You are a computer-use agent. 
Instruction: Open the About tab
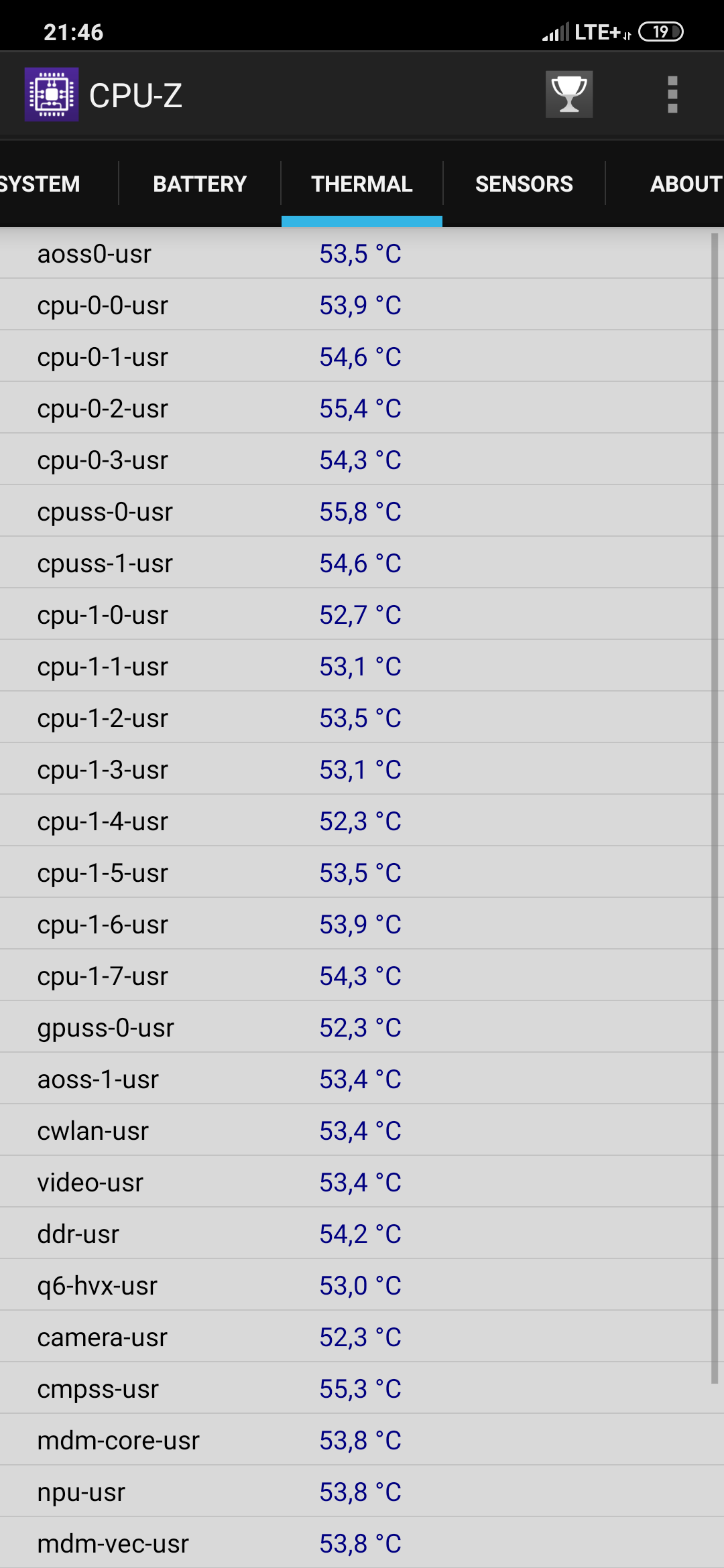684,184
